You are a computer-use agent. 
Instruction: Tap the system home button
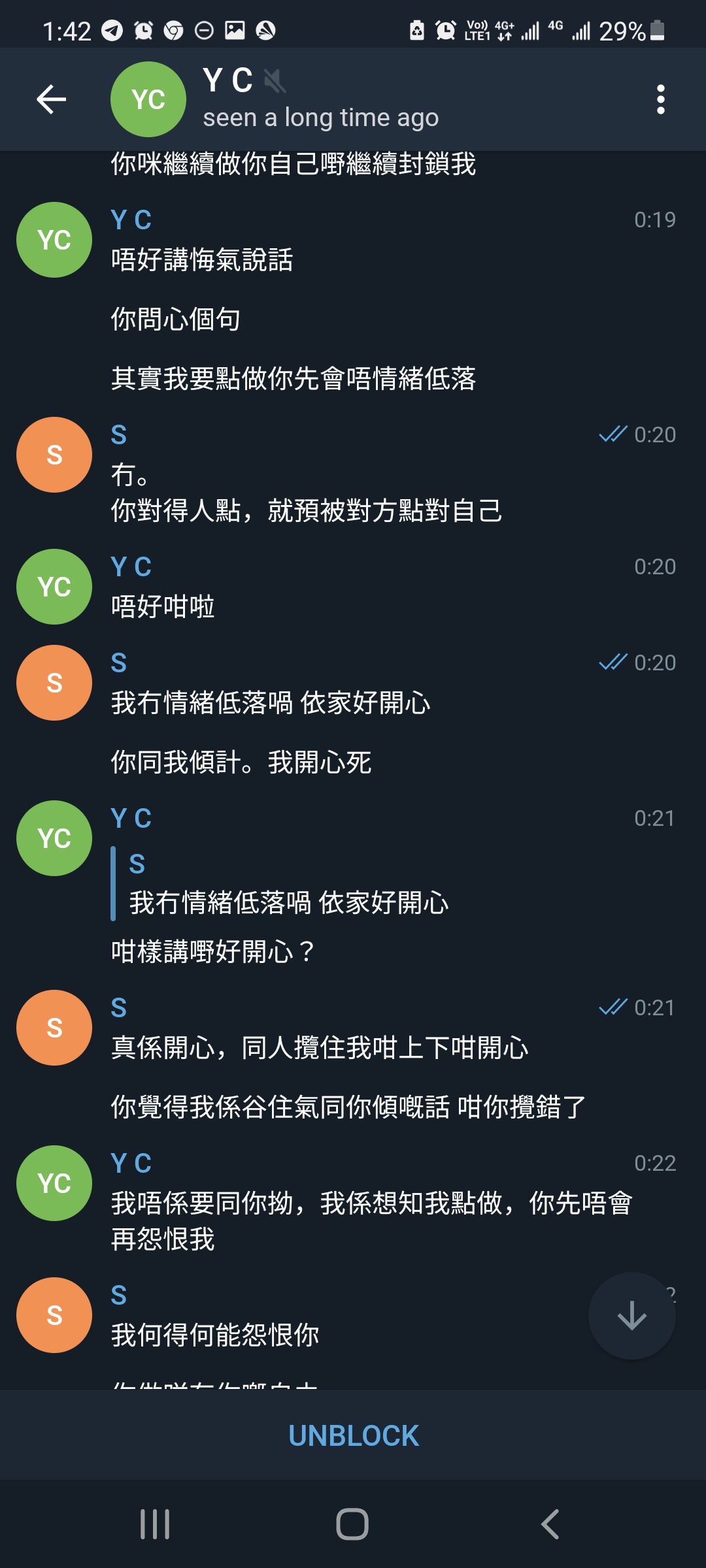point(352,1524)
